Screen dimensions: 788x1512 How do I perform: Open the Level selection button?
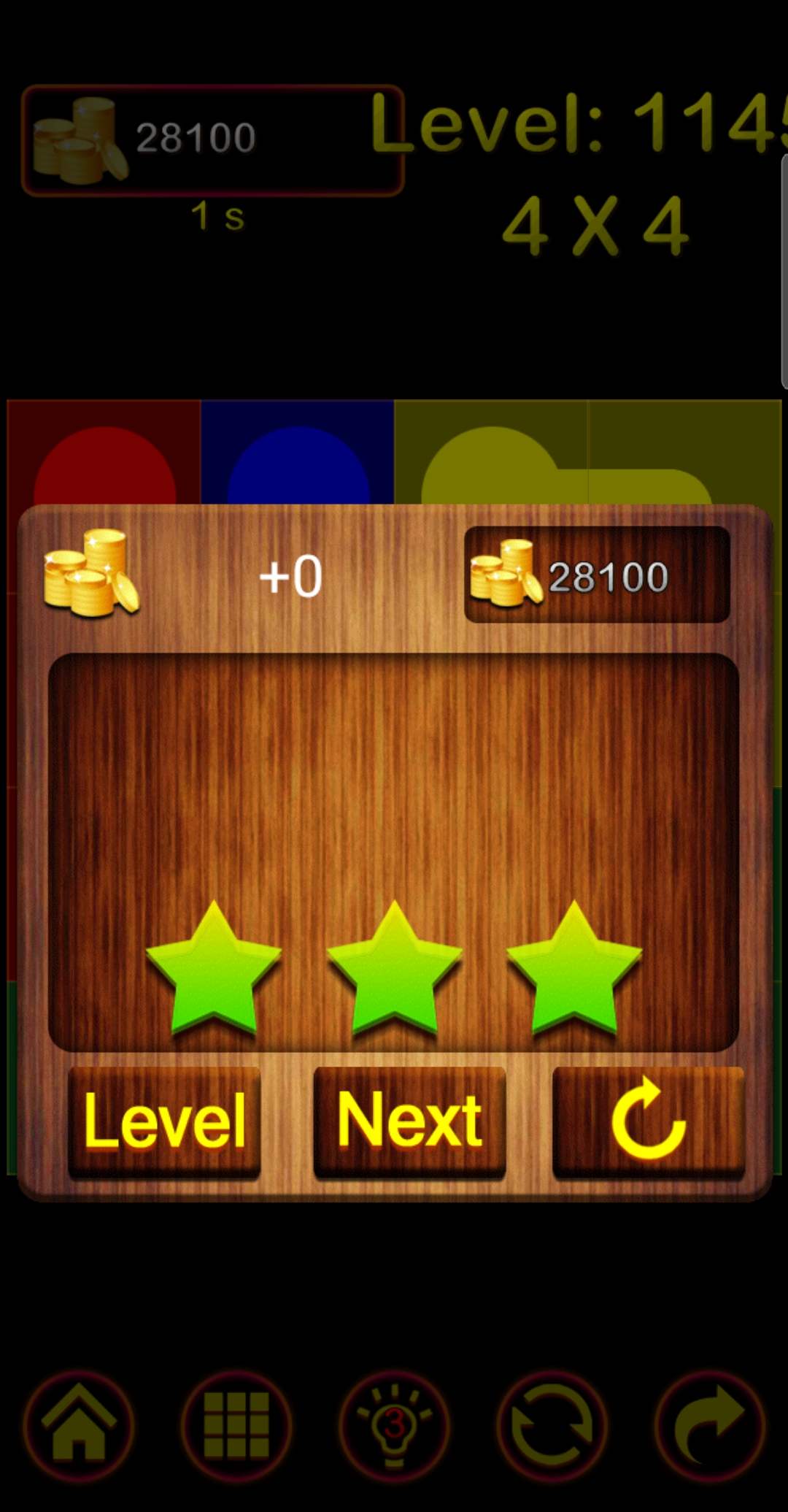[164, 1121]
